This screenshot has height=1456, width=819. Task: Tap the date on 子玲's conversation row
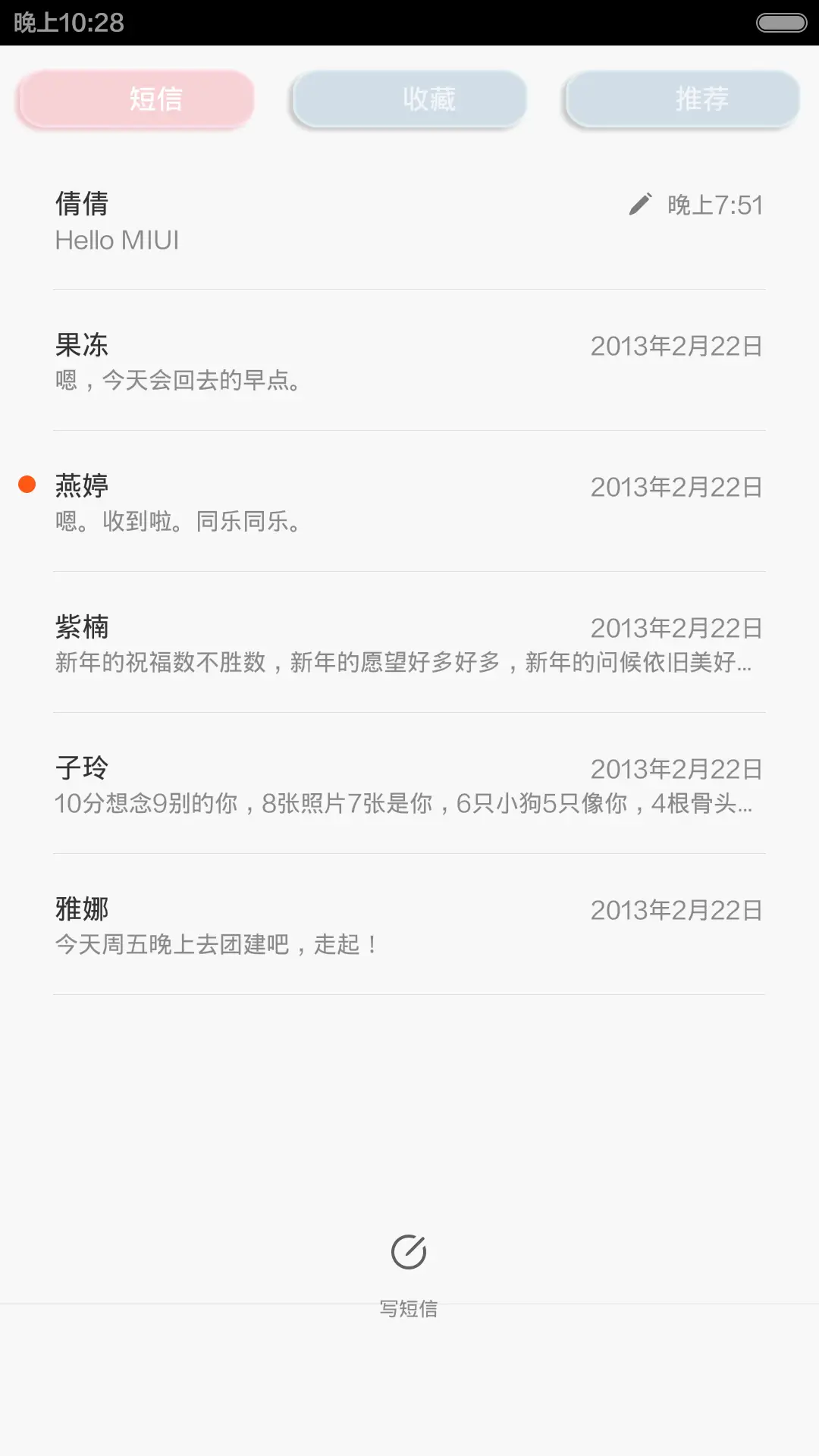tap(675, 767)
